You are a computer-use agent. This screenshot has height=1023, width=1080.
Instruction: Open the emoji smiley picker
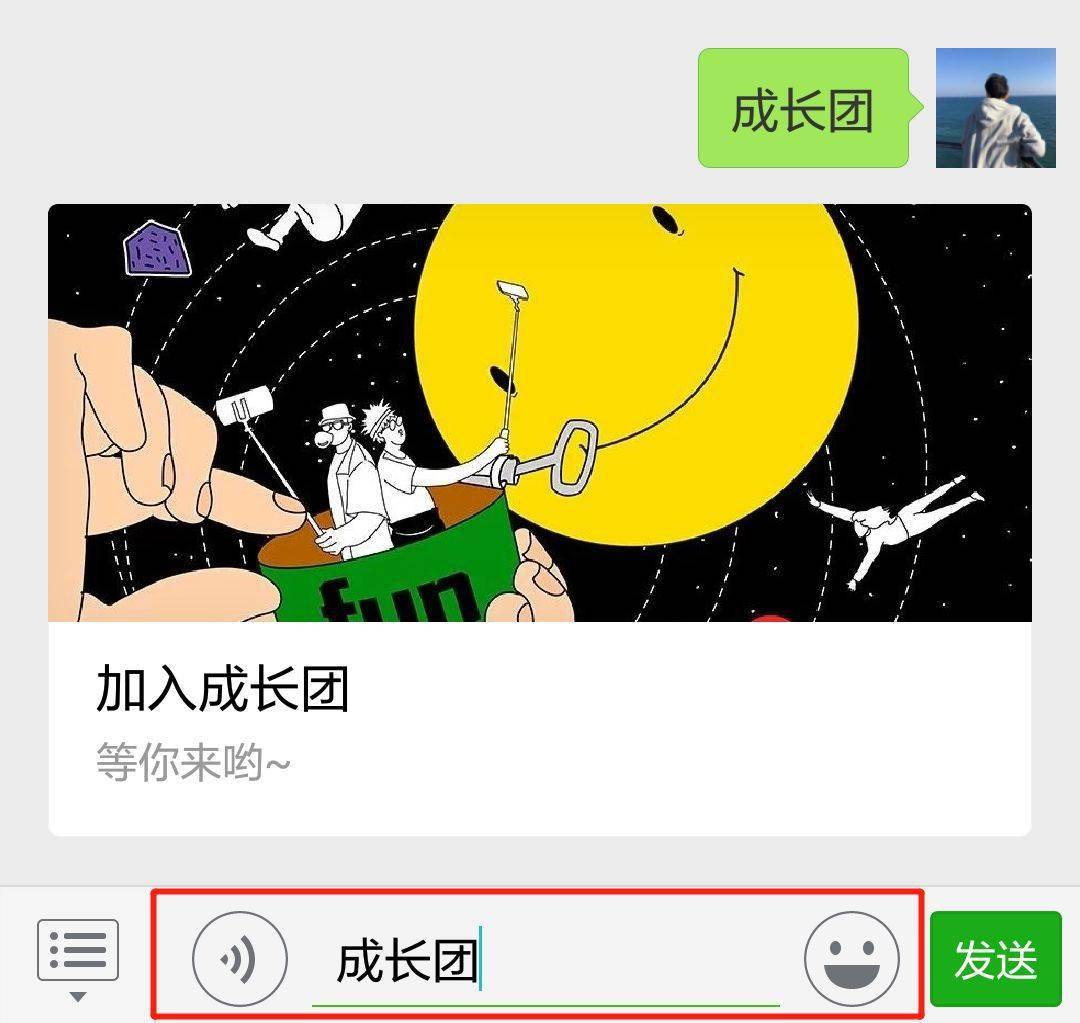(852, 959)
